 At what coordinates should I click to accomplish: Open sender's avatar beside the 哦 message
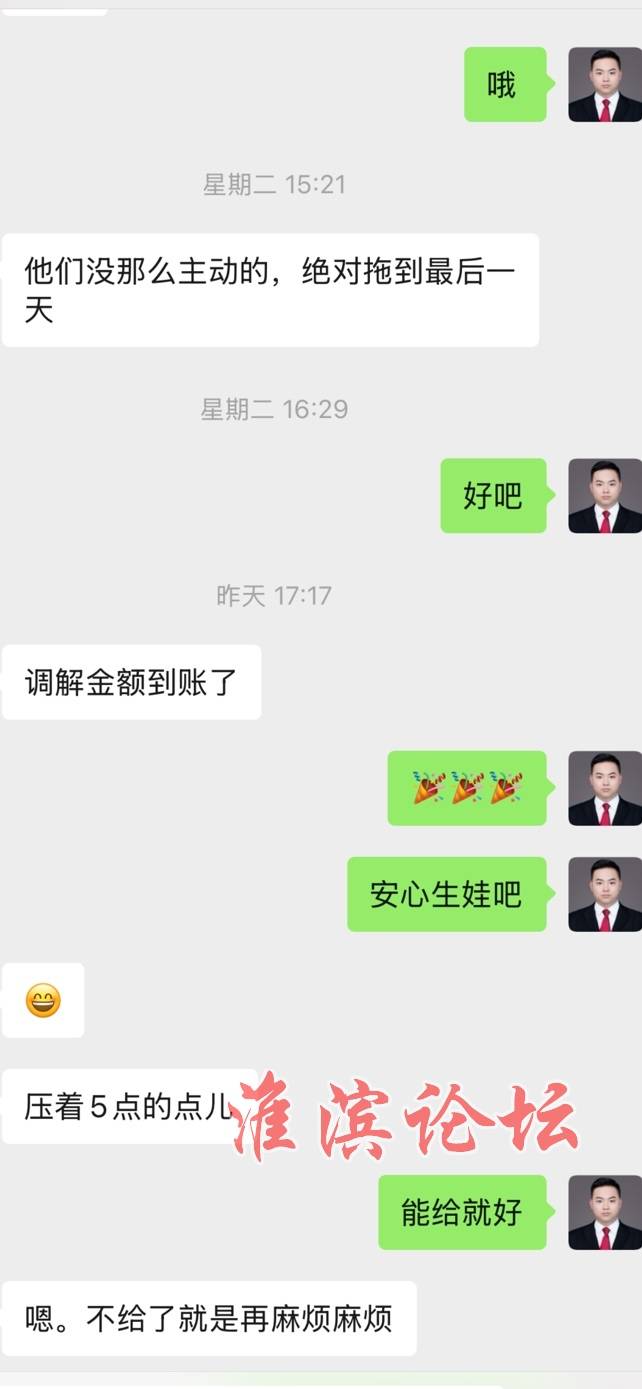(x=604, y=85)
